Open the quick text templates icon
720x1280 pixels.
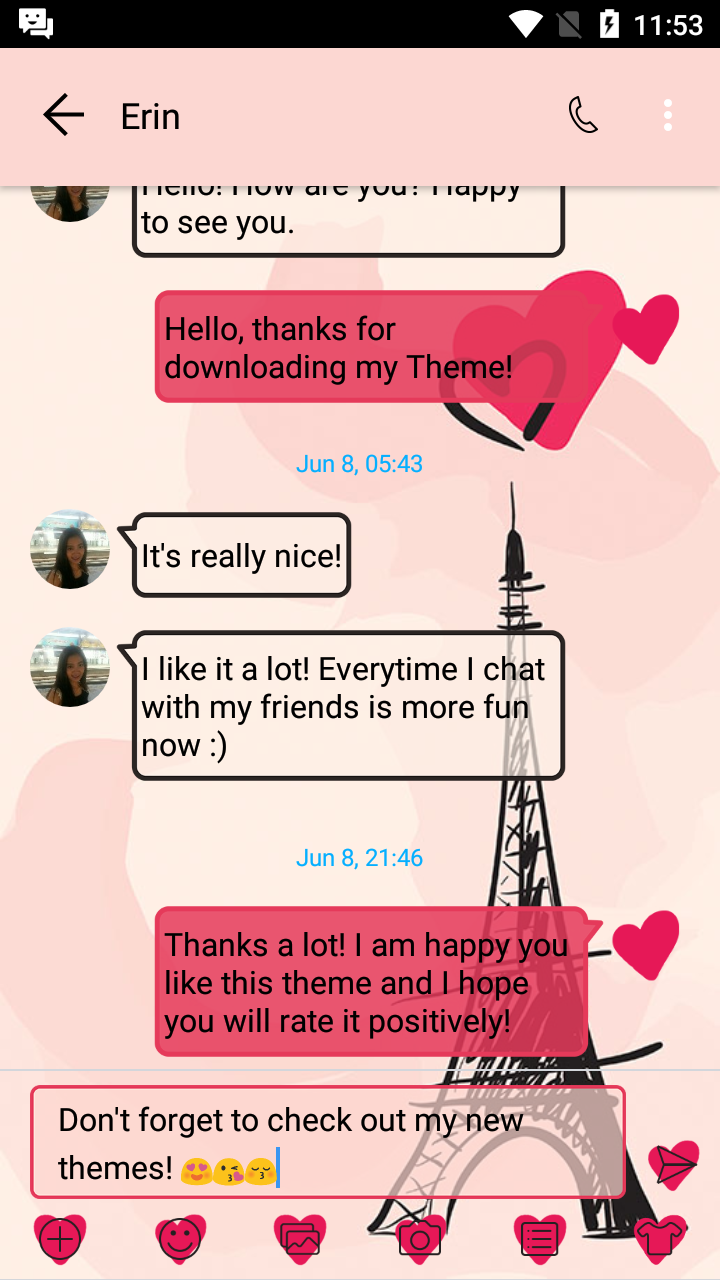click(539, 1238)
